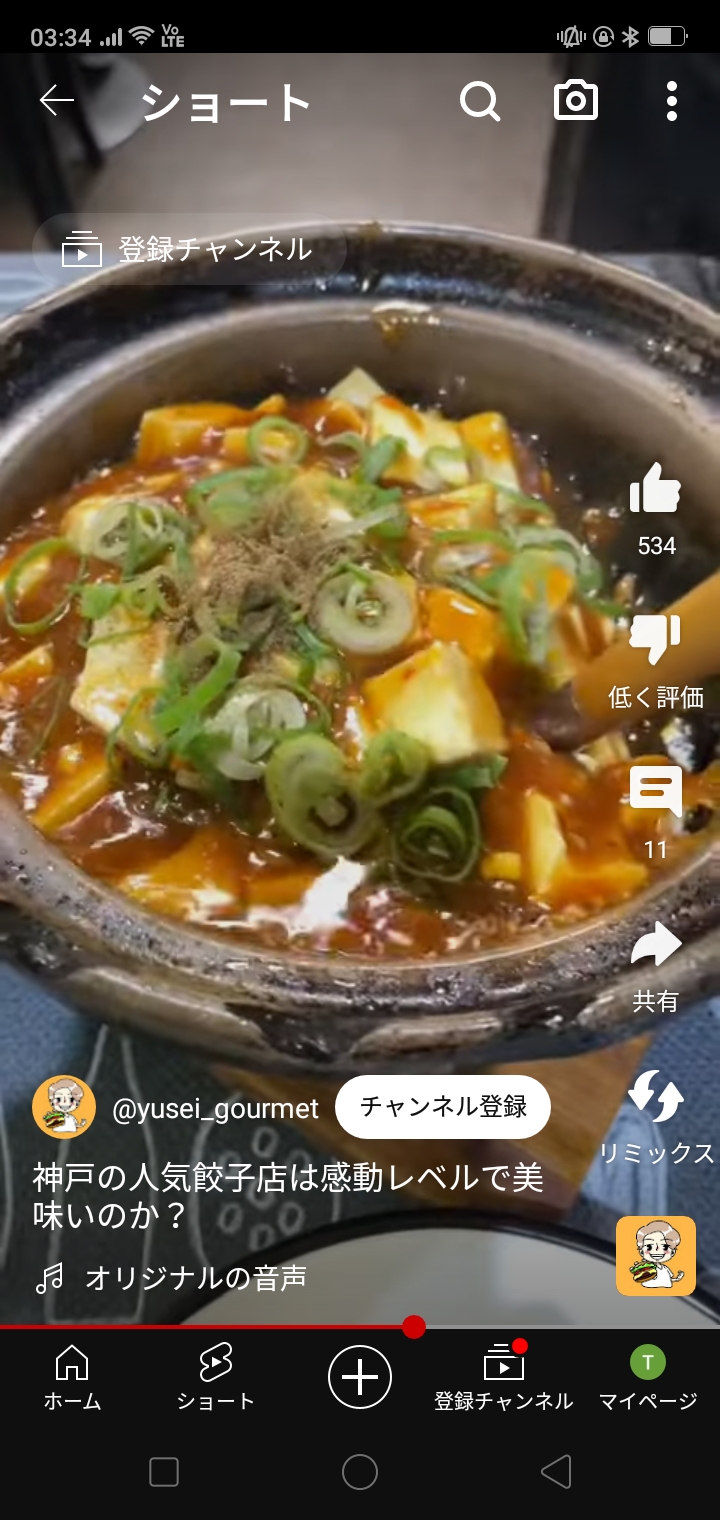This screenshot has width=720, height=1520.
Task: Tap the plus create button
Action: pos(360,1377)
